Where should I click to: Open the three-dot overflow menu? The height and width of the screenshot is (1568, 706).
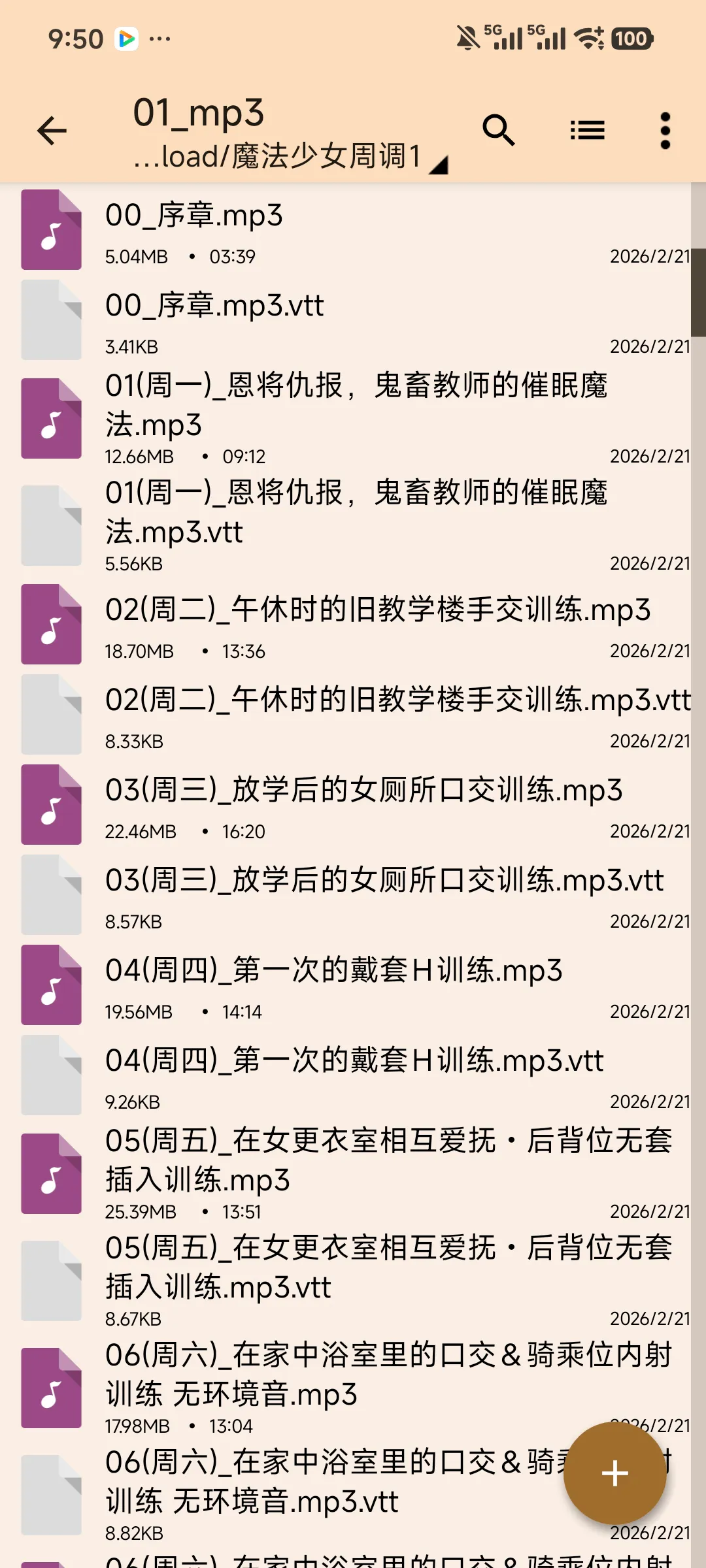click(x=665, y=131)
